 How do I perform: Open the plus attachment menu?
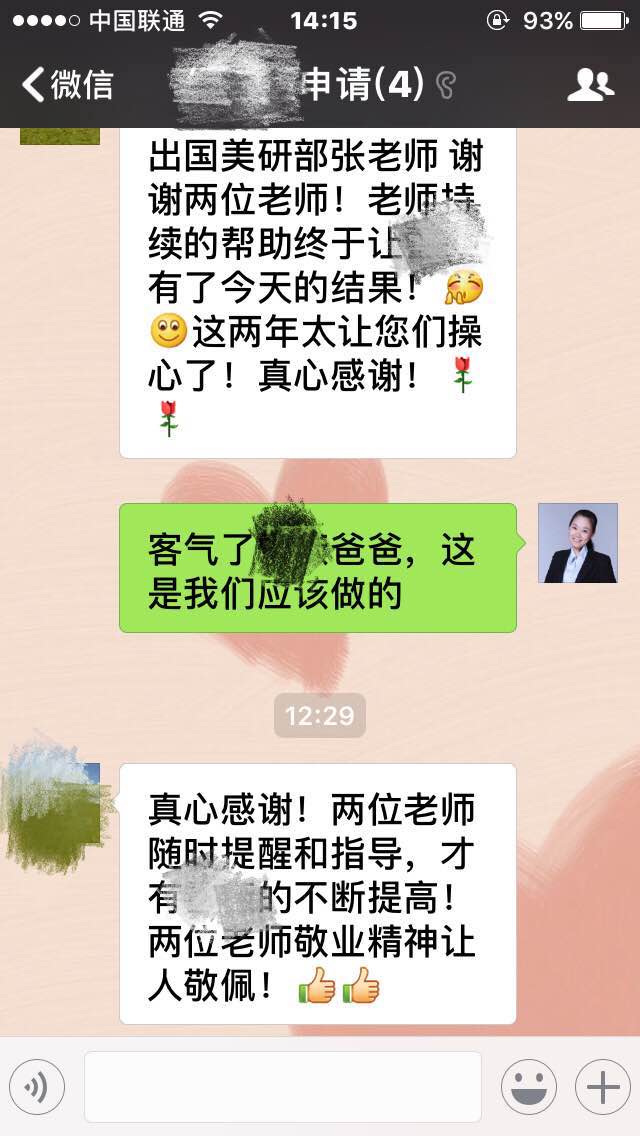[603, 1087]
